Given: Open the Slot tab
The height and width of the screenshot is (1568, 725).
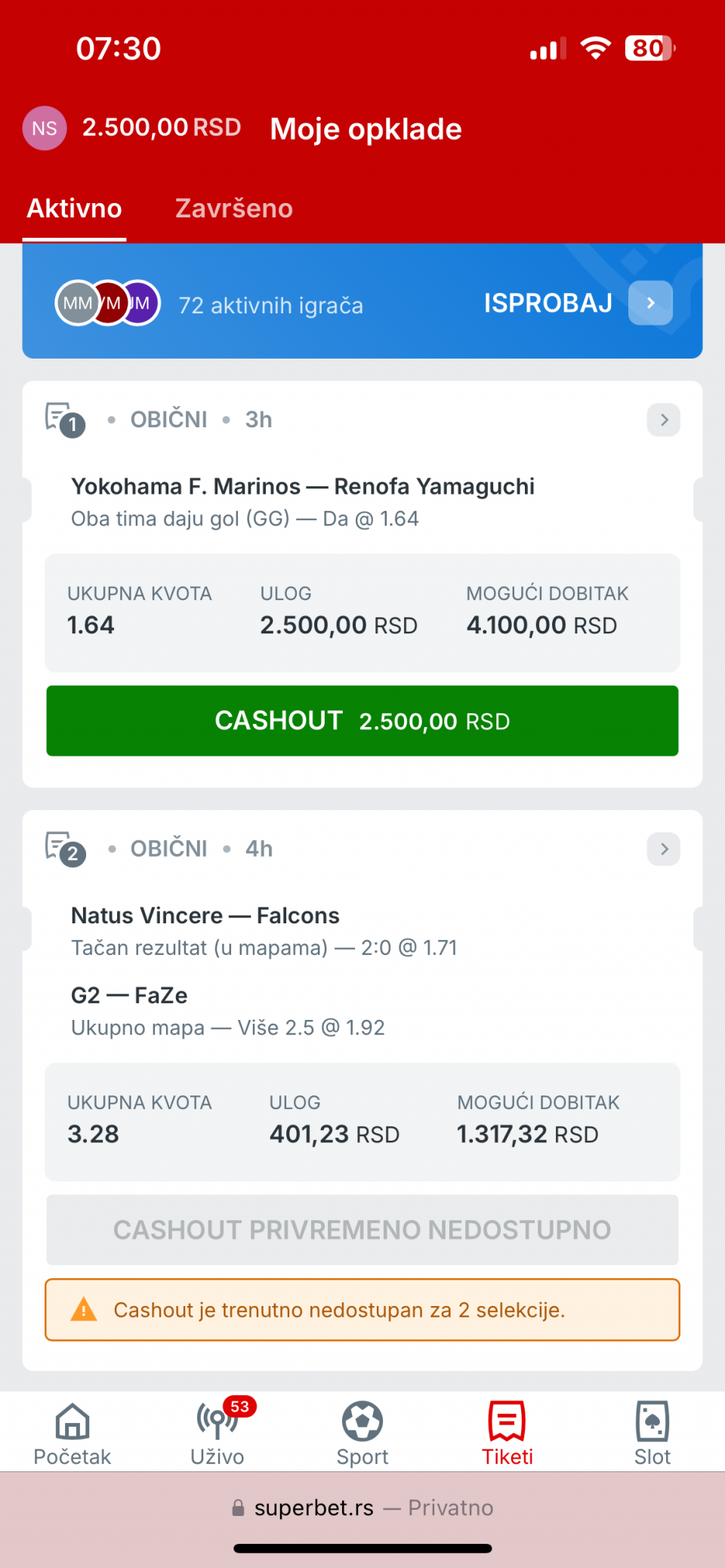Looking at the screenshot, I should click(x=652, y=1434).
